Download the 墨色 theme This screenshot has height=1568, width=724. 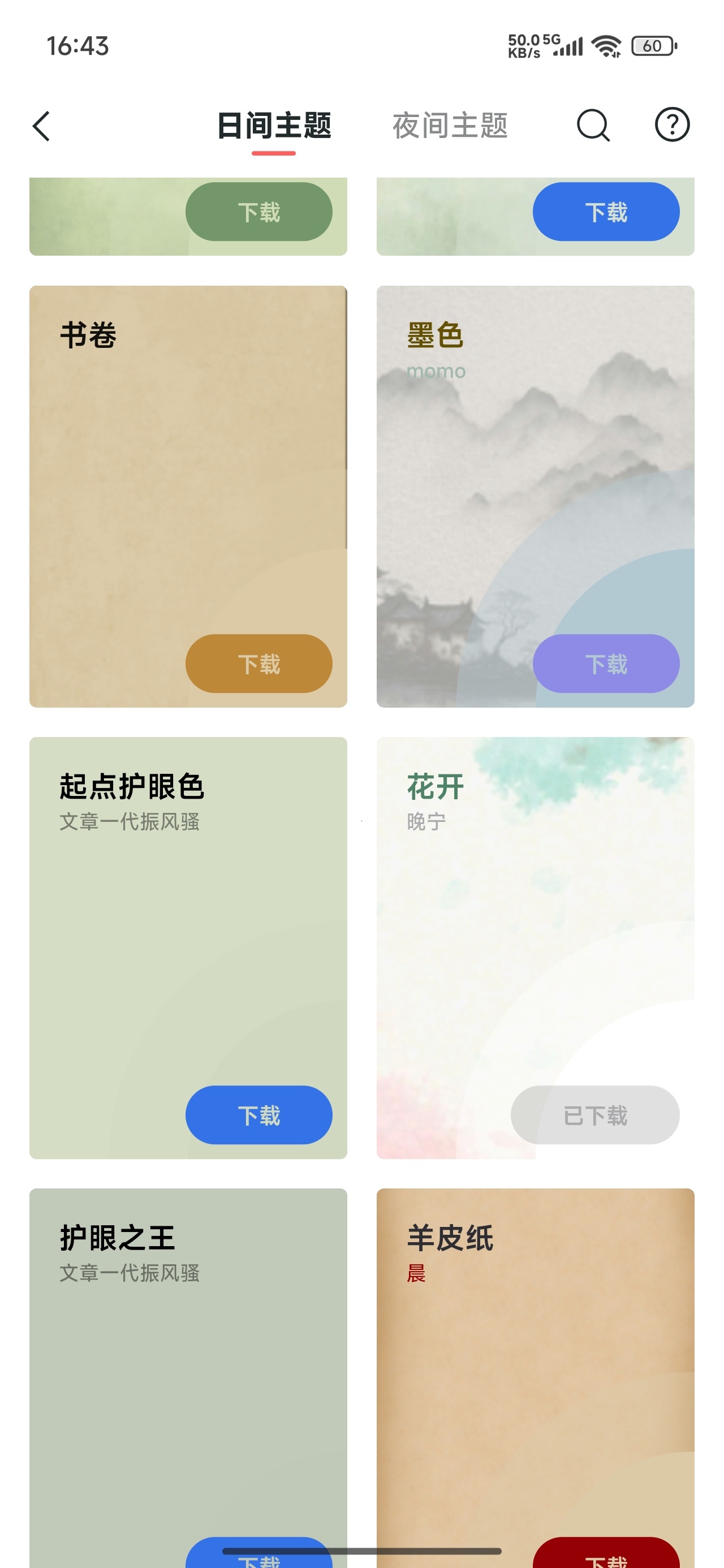[x=606, y=664]
